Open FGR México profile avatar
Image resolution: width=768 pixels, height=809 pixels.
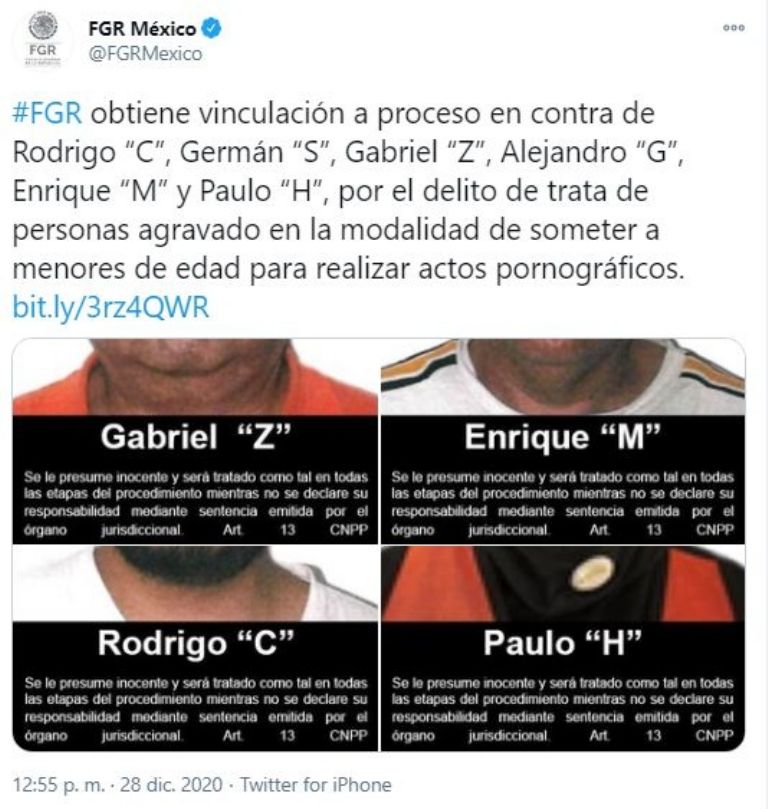click(x=42, y=41)
